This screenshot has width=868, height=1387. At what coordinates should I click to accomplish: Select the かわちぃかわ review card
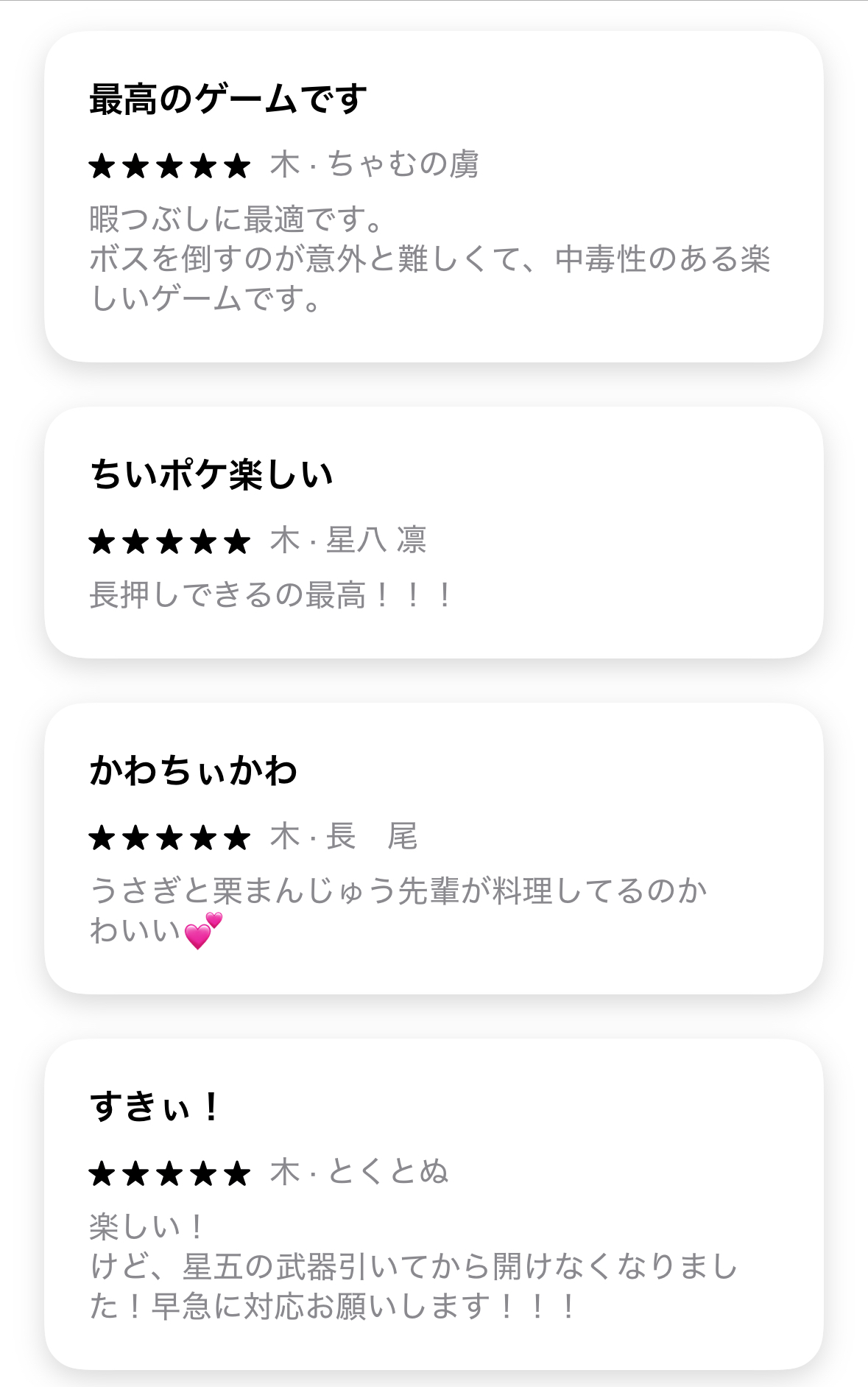(433, 848)
